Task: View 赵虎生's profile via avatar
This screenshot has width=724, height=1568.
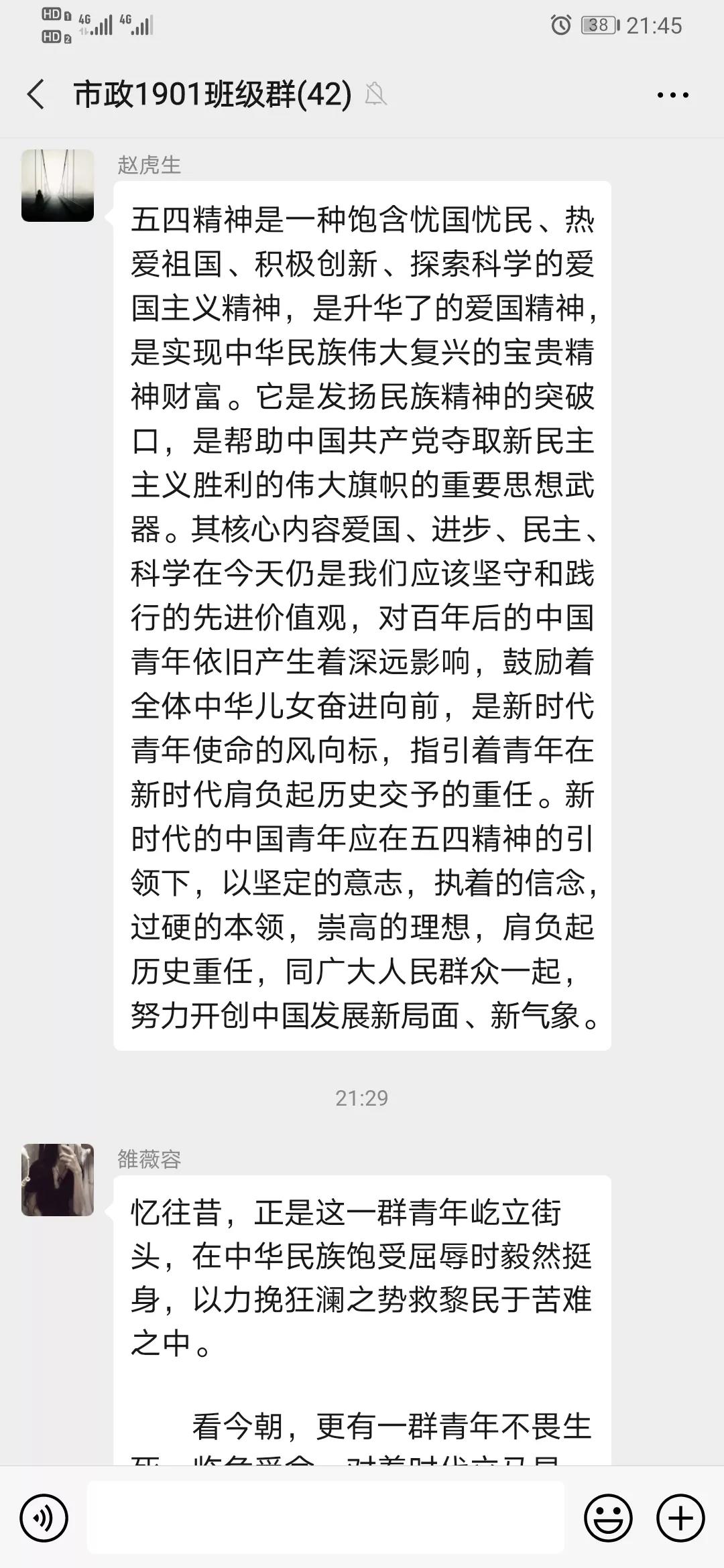Action: pyautogui.click(x=58, y=186)
